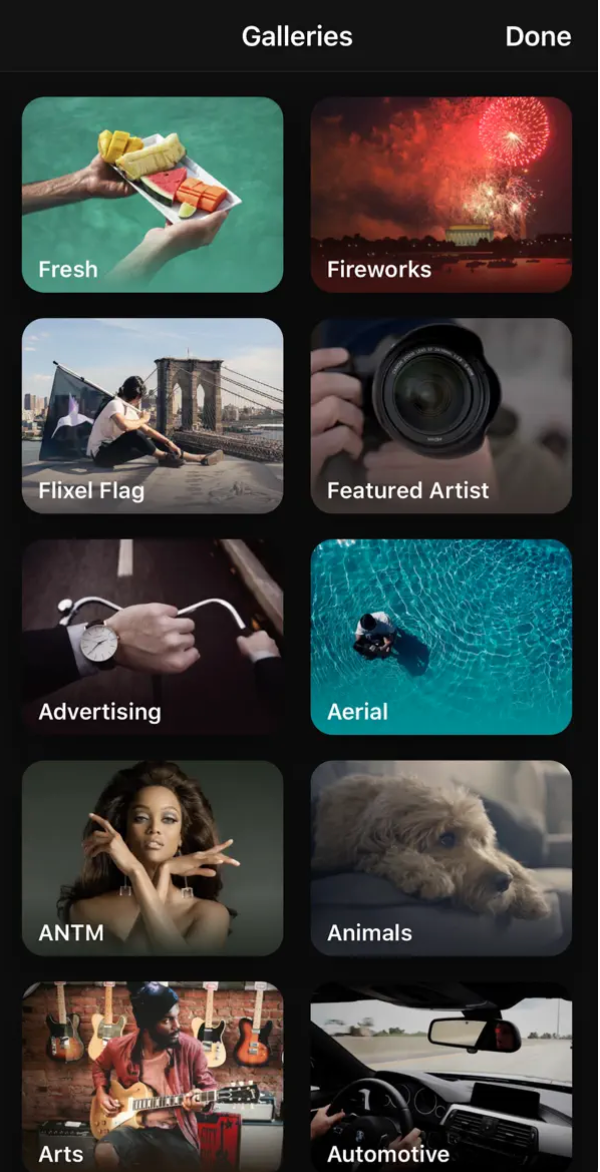Select the Flixel Flag gallery

coord(152,415)
